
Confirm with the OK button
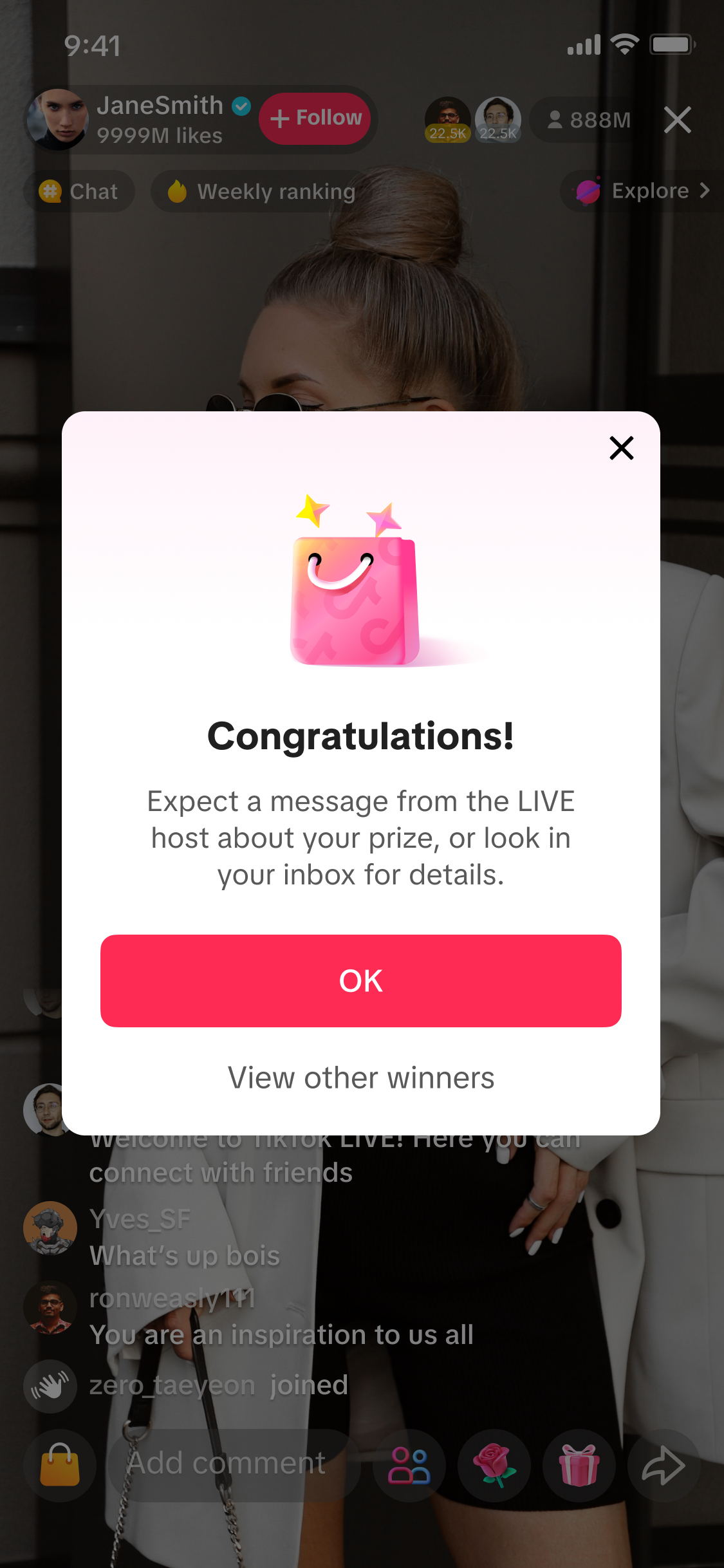[x=360, y=980]
